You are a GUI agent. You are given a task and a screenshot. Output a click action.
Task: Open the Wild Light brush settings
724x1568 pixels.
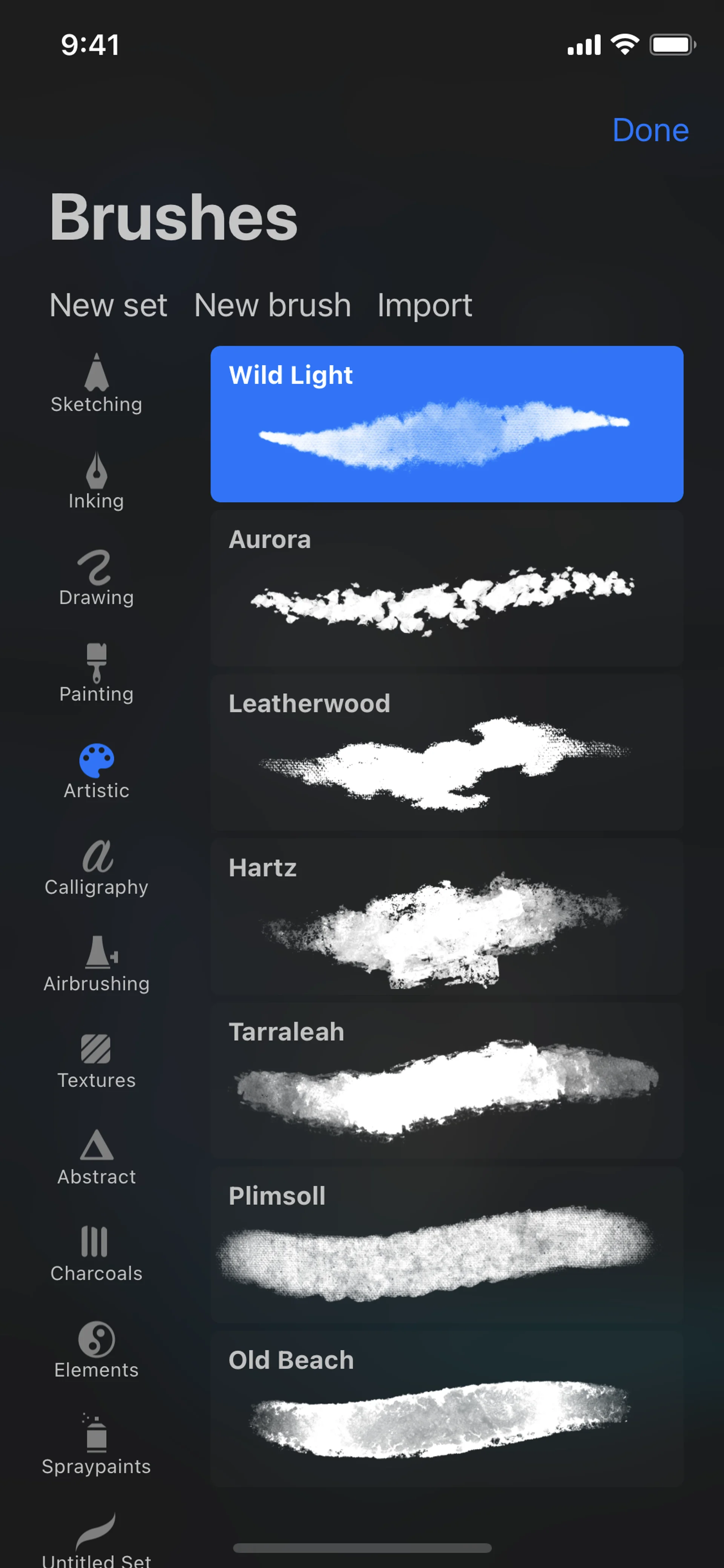(446, 424)
